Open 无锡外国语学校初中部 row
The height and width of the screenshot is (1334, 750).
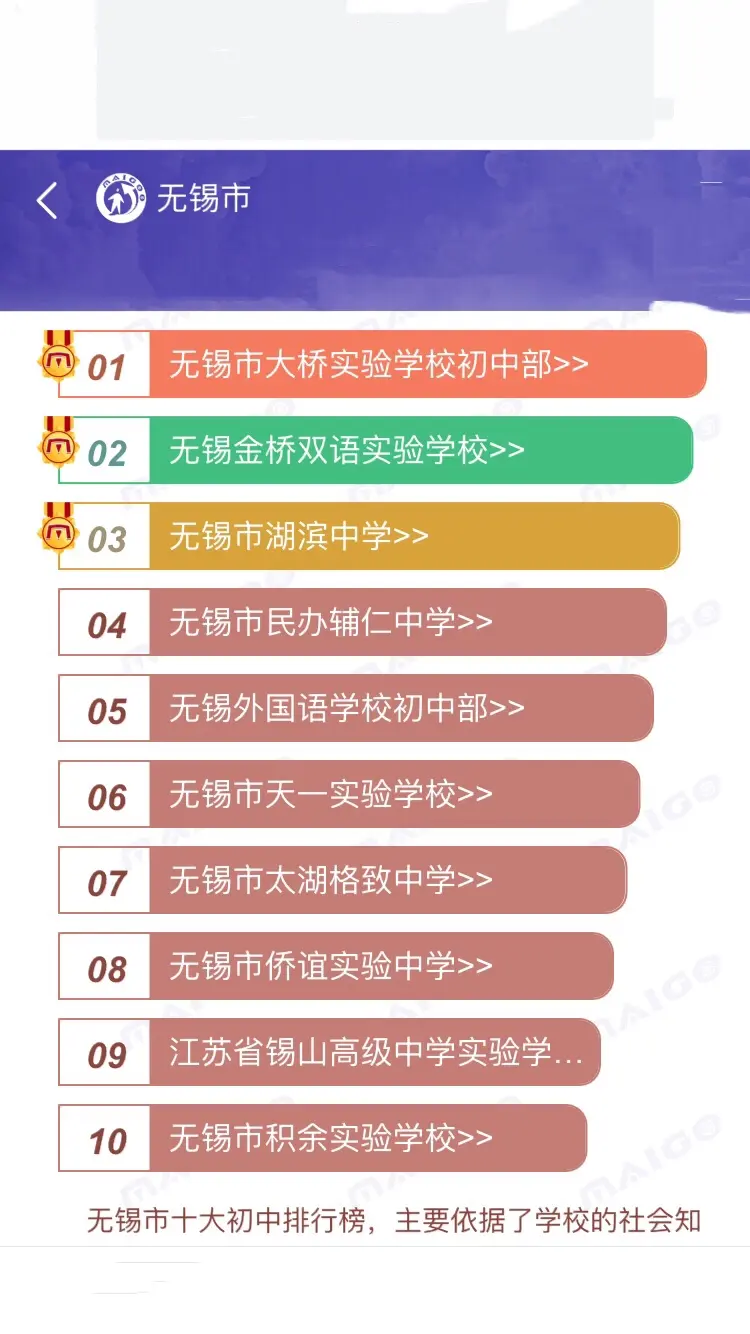(356, 708)
